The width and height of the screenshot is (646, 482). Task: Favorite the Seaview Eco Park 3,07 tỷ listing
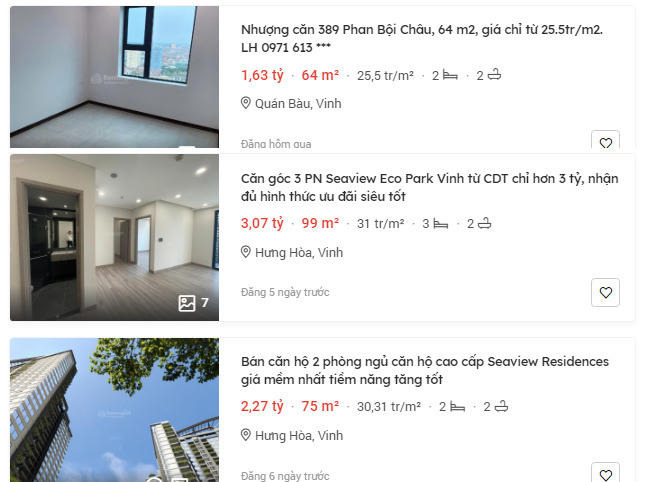[x=605, y=292]
